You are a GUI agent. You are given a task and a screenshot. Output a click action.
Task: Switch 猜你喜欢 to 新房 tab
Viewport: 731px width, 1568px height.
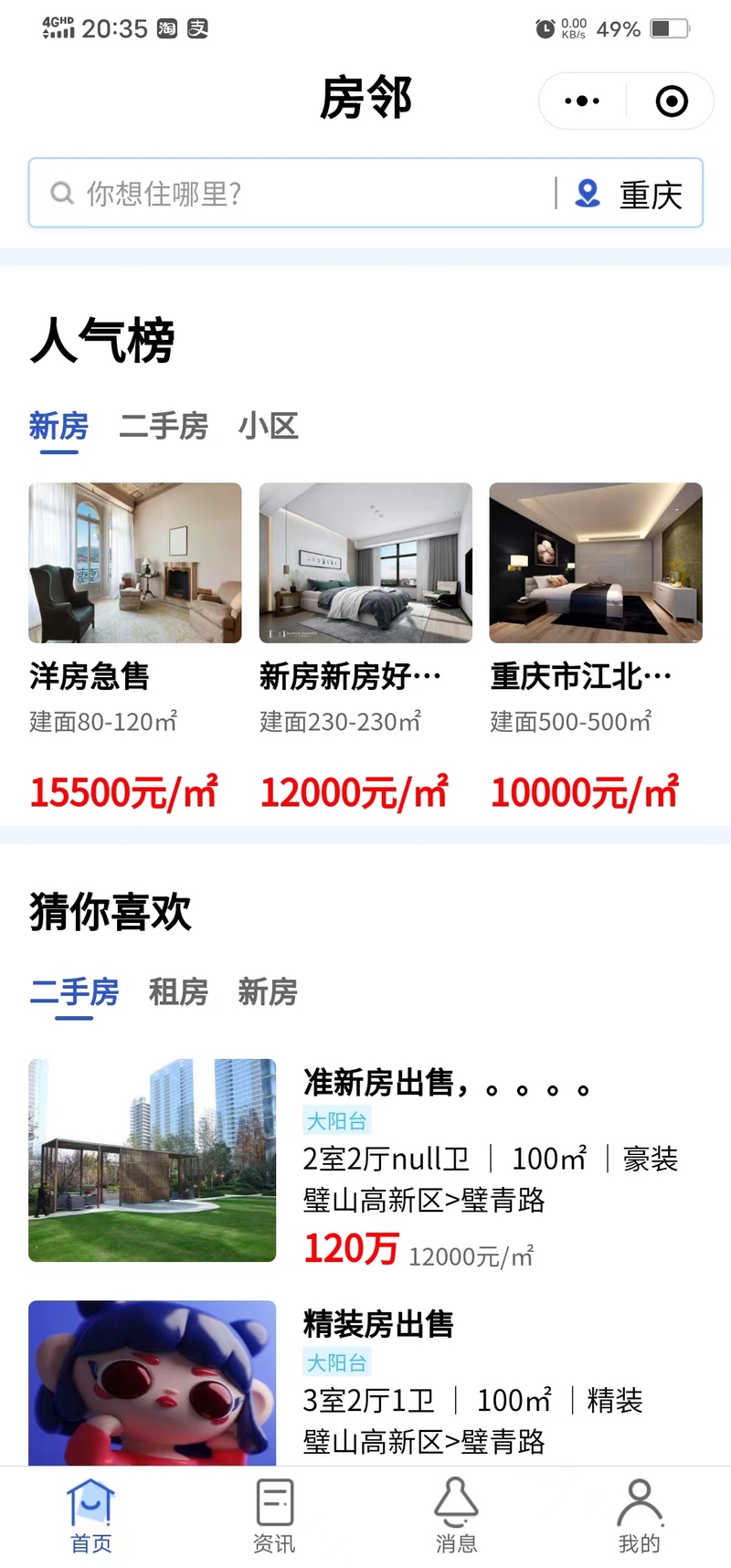[268, 992]
